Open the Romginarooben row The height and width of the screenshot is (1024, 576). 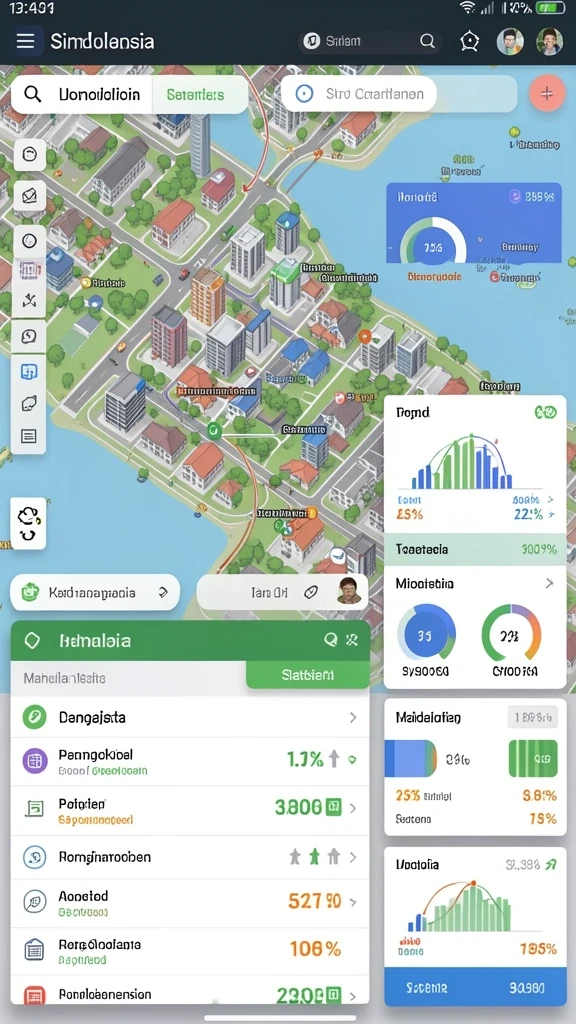tap(190, 857)
